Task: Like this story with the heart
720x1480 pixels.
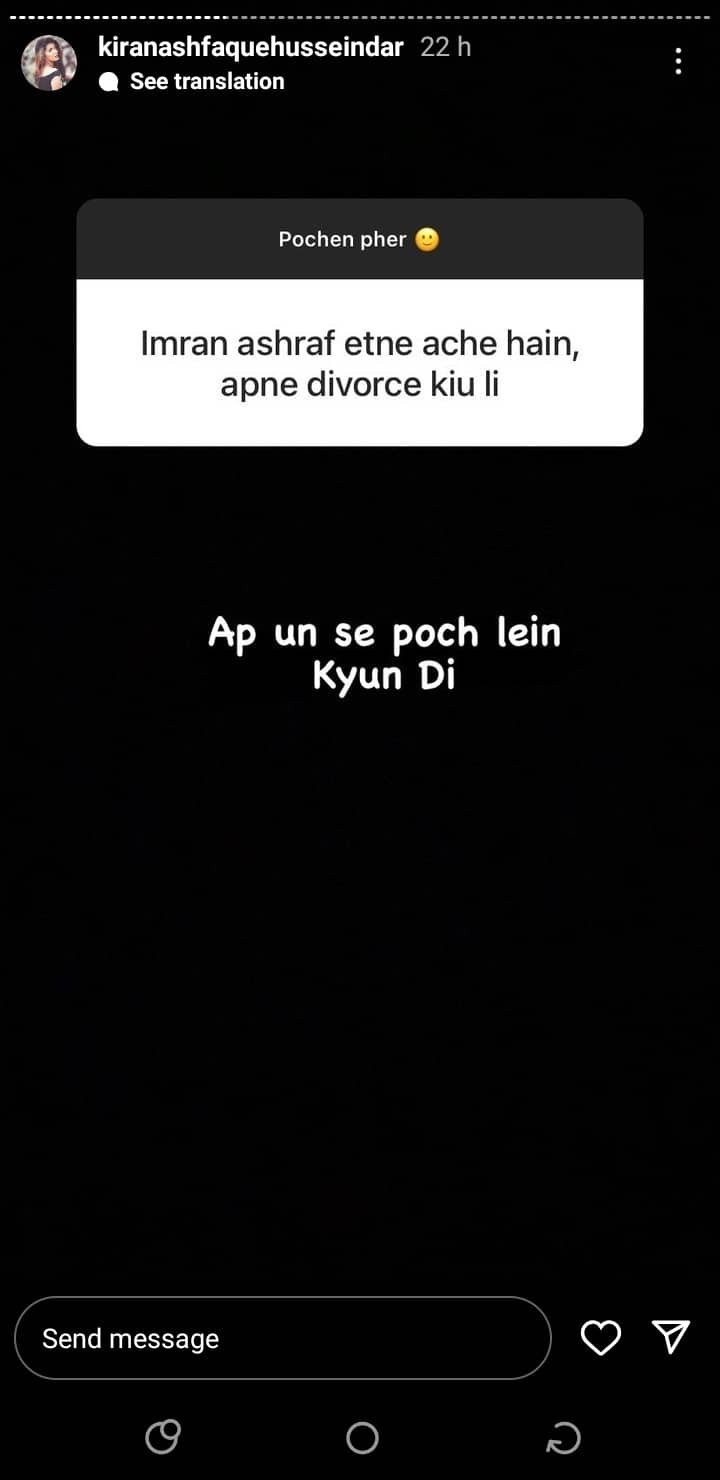Action: point(601,1338)
